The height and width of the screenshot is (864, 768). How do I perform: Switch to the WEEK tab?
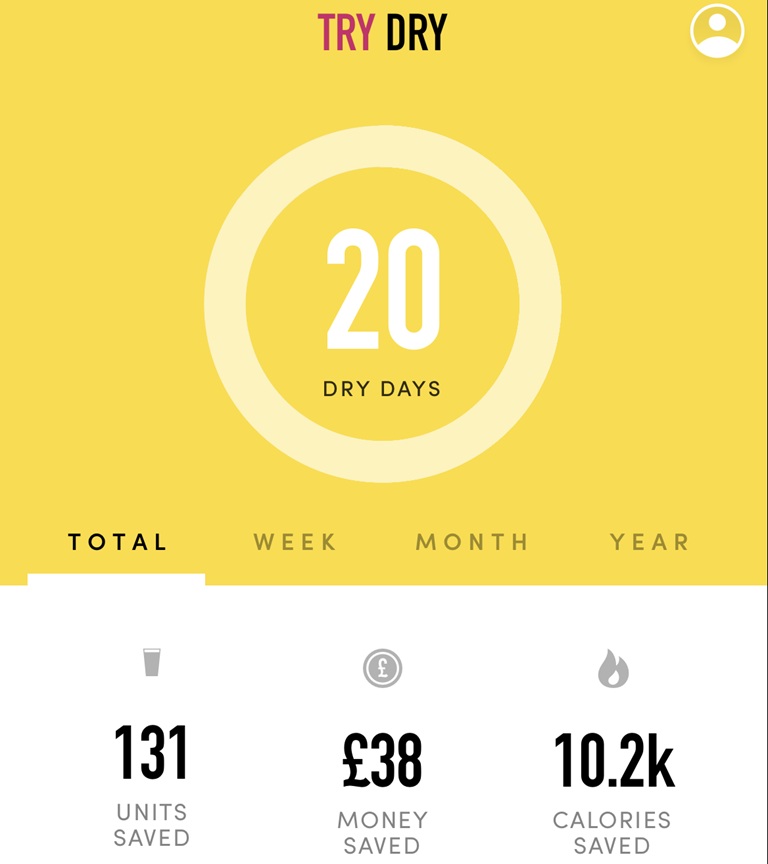pos(294,542)
